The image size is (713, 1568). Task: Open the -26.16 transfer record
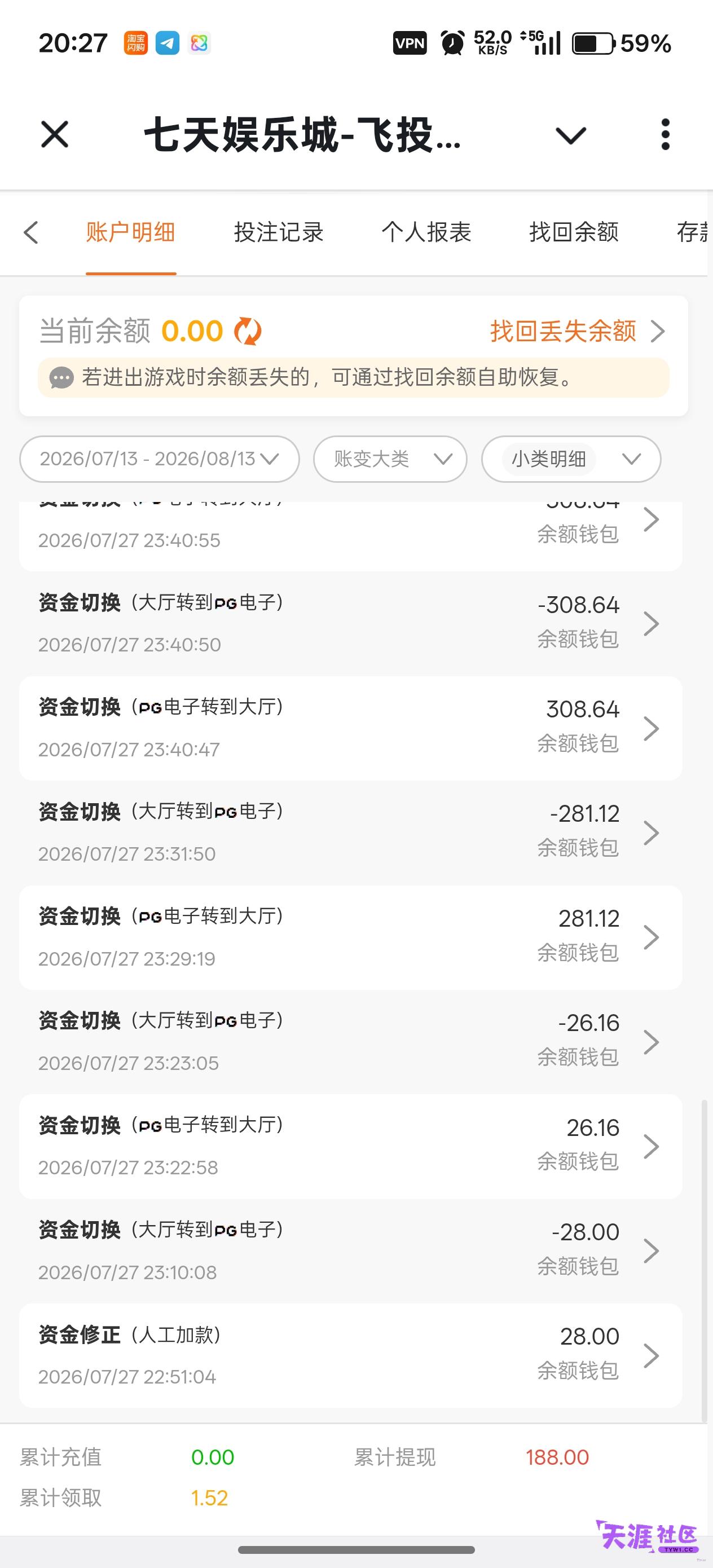(x=351, y=1042)
